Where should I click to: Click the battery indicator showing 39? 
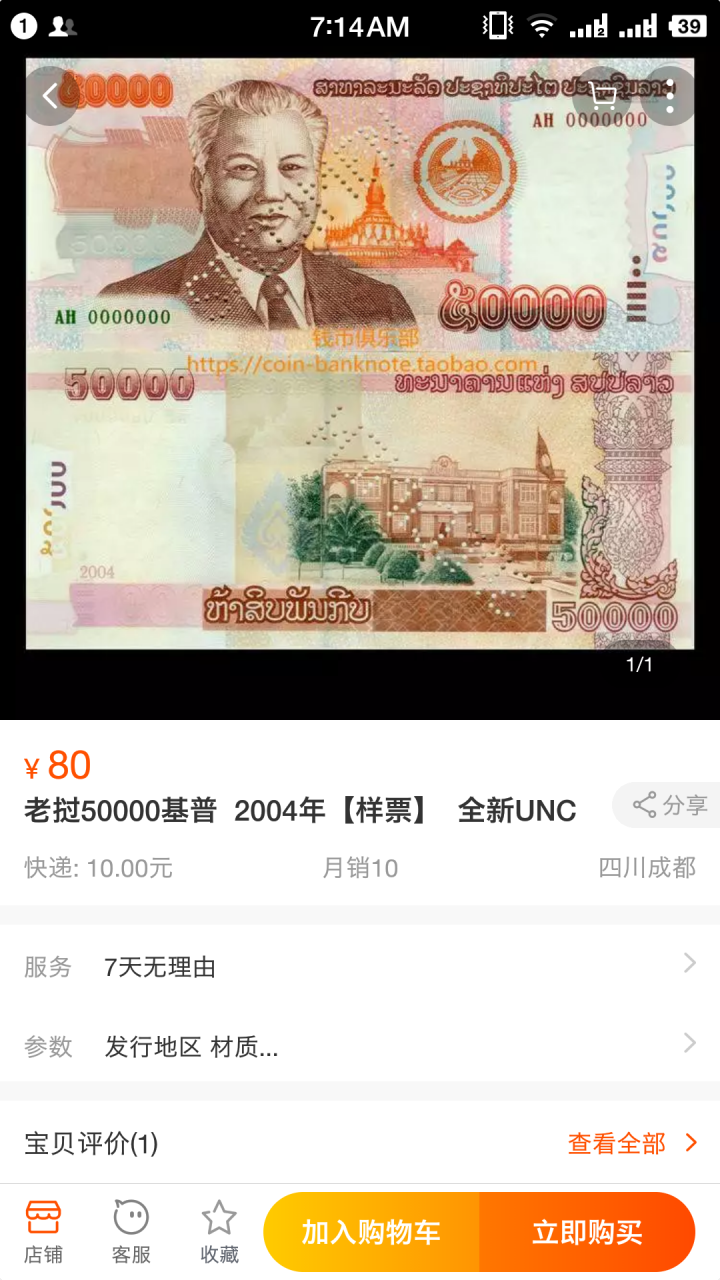click(x=688, y=27)
